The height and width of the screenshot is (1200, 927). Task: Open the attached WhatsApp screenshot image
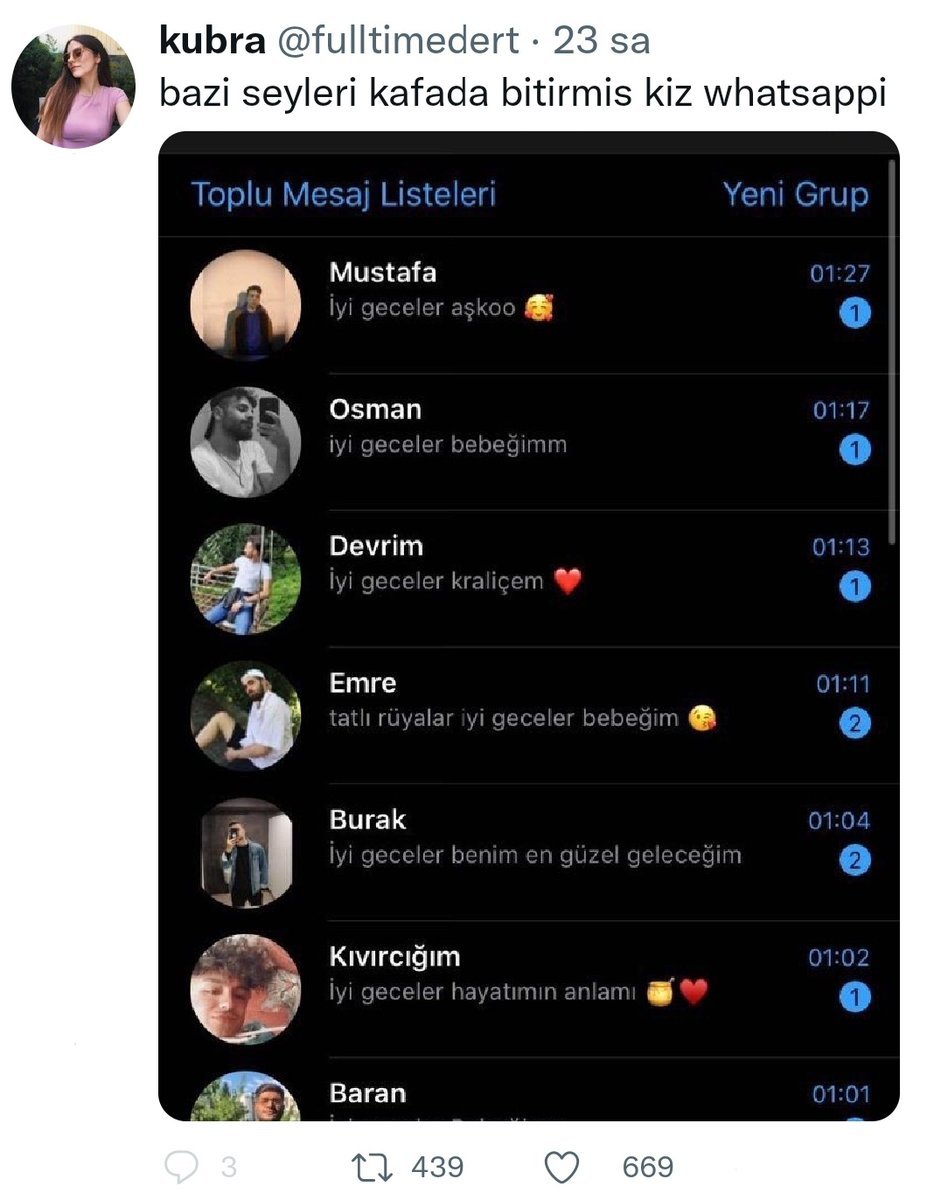point(528,625)
